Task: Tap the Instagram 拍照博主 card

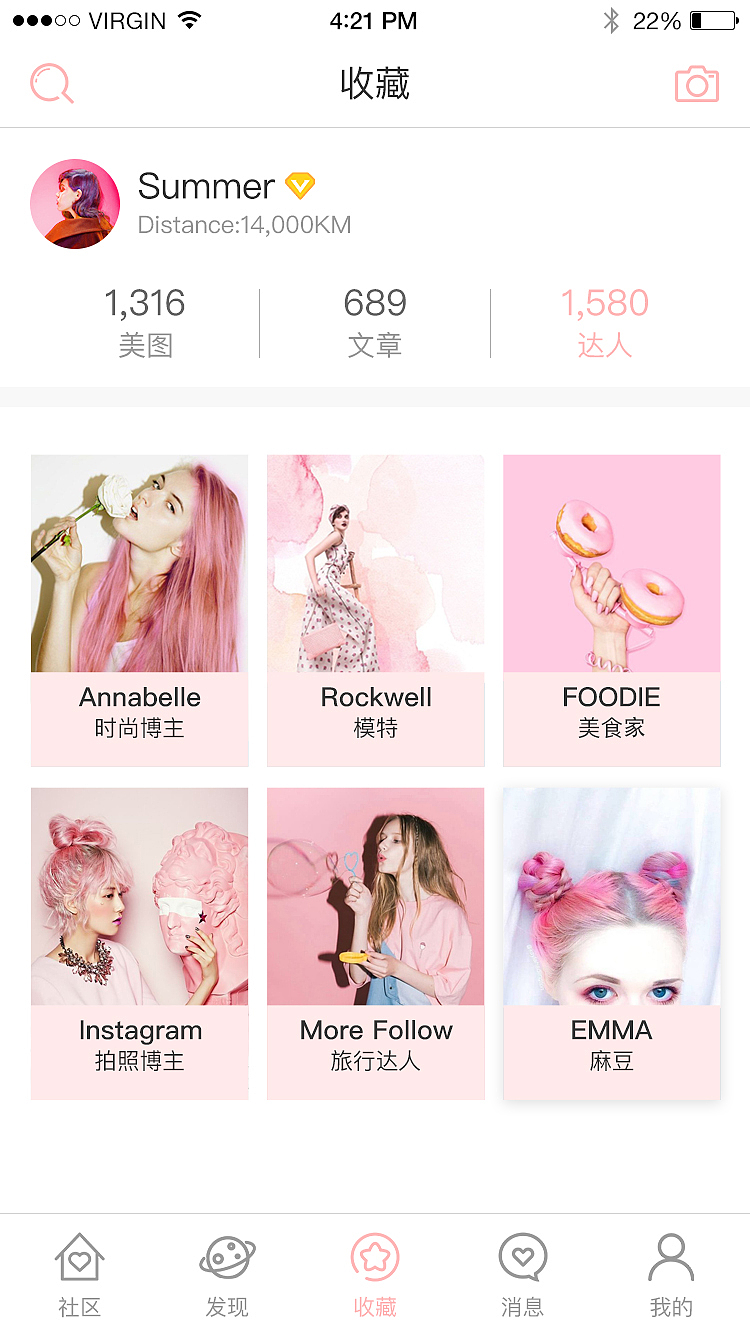Action: pyautogui.click(x=139, y=942)
